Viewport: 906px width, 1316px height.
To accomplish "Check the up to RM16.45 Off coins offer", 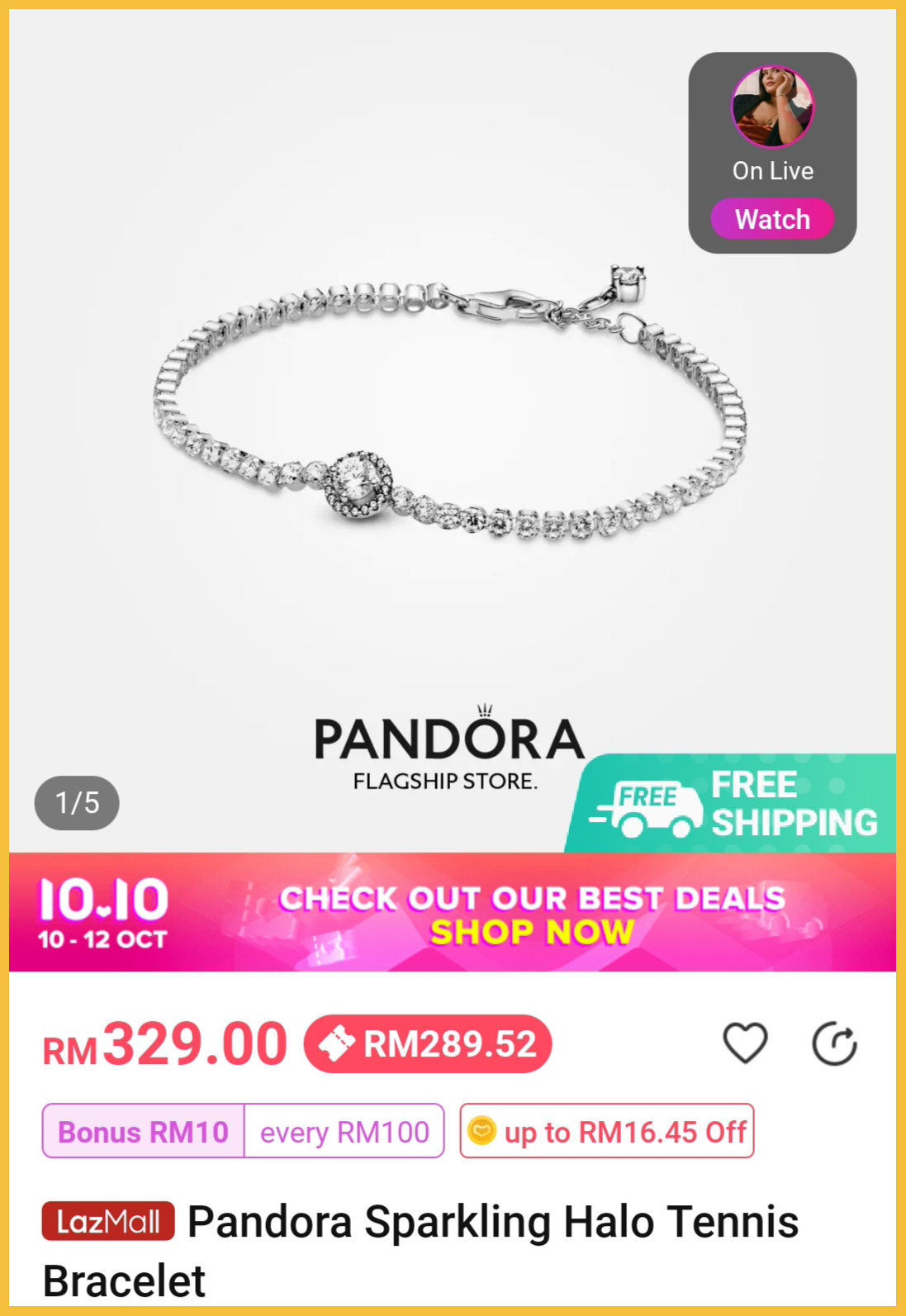I will pos(607,1131).
